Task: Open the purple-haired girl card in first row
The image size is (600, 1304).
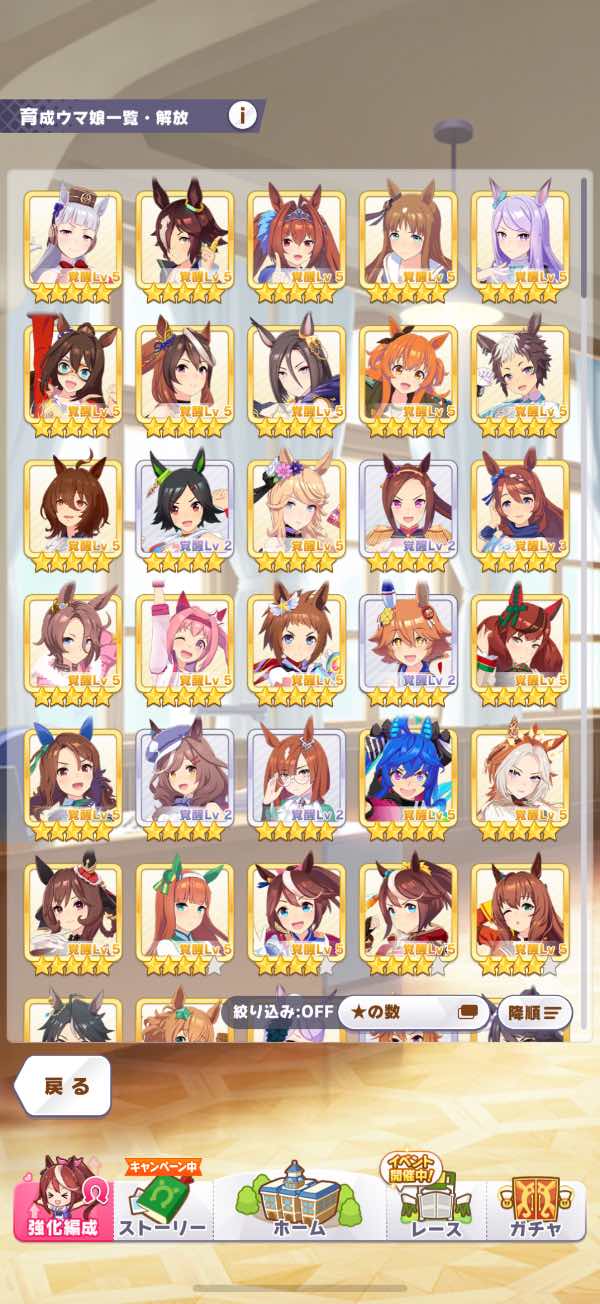Action: point(520,239)
